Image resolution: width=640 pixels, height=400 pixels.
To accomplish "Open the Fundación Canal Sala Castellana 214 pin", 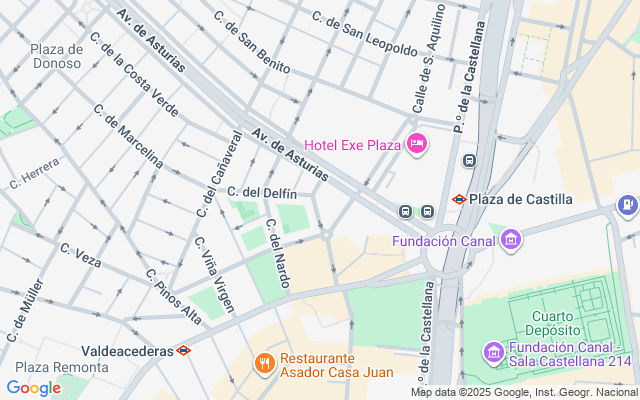I will [x=493, y=352].
